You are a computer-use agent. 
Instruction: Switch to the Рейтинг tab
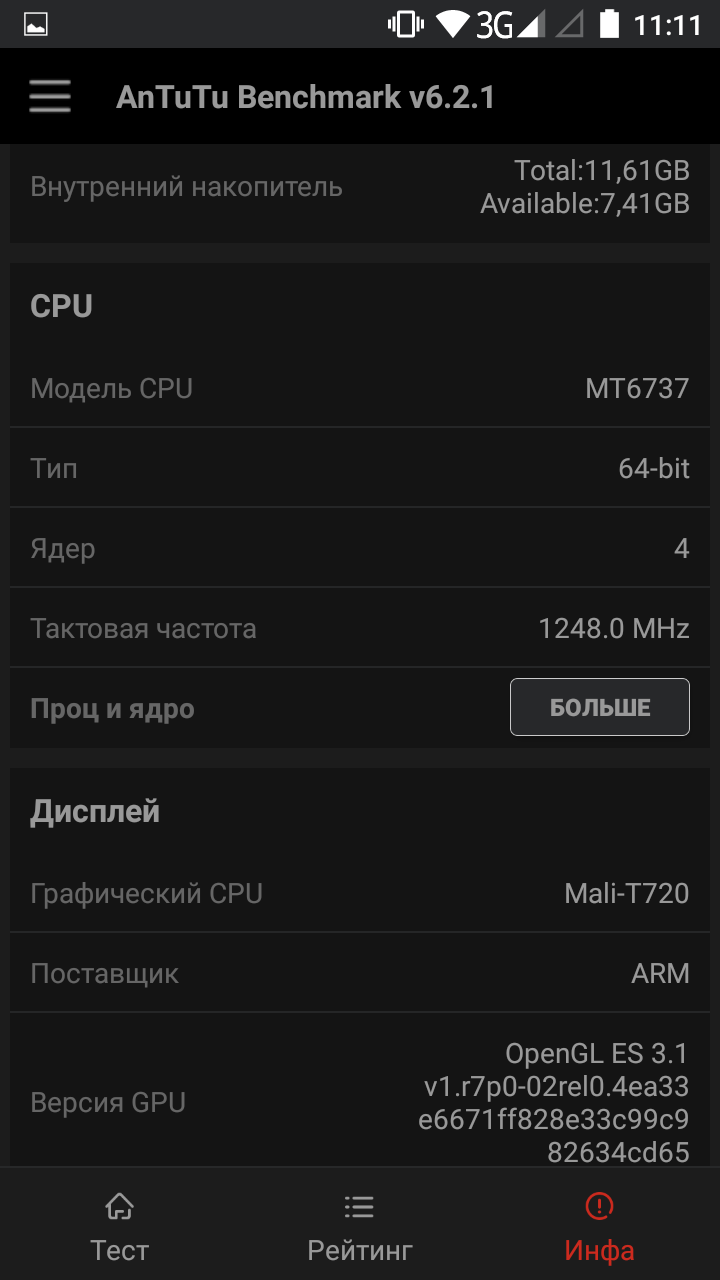click(x=360, y=1226)
